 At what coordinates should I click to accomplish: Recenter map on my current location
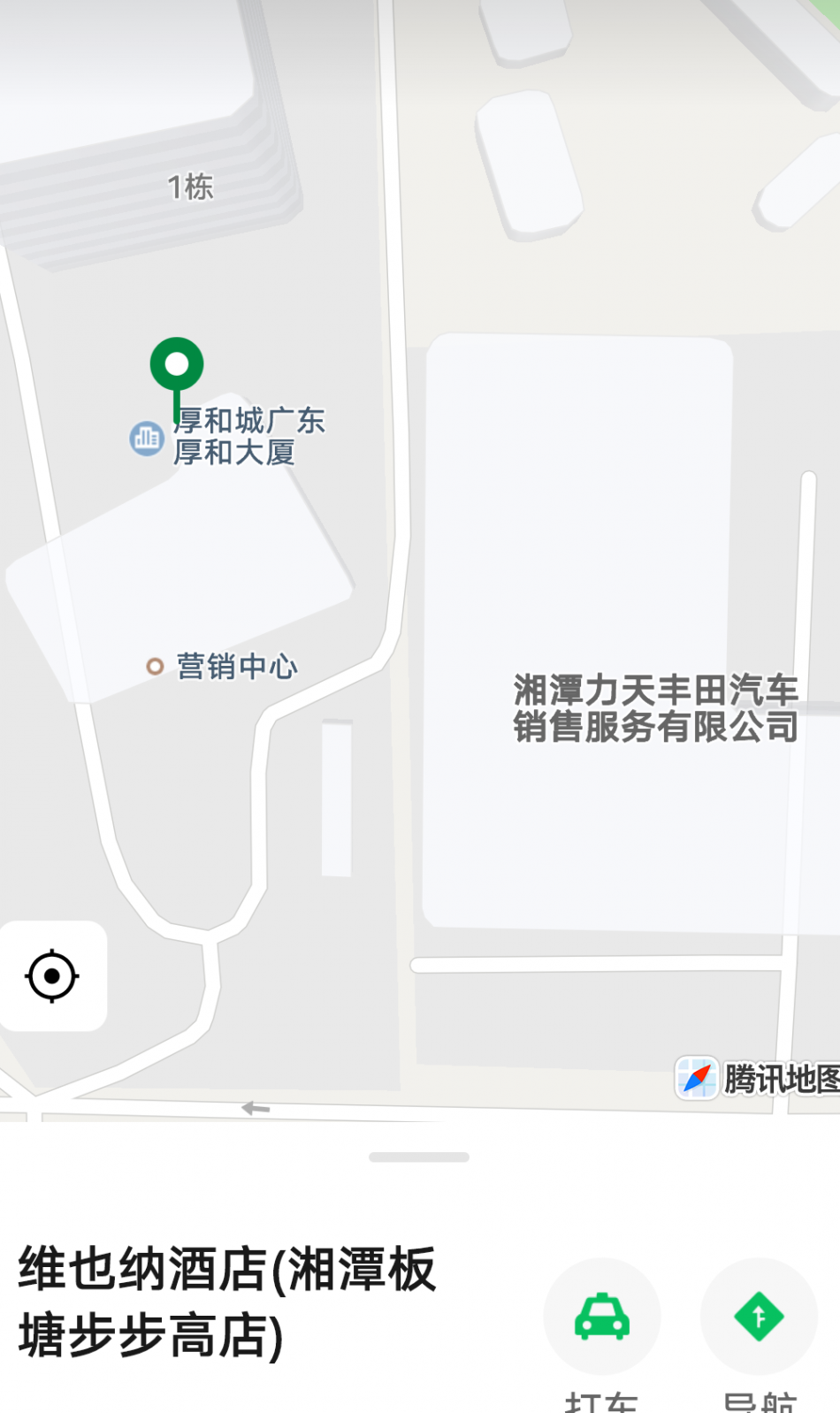point(52,976)
